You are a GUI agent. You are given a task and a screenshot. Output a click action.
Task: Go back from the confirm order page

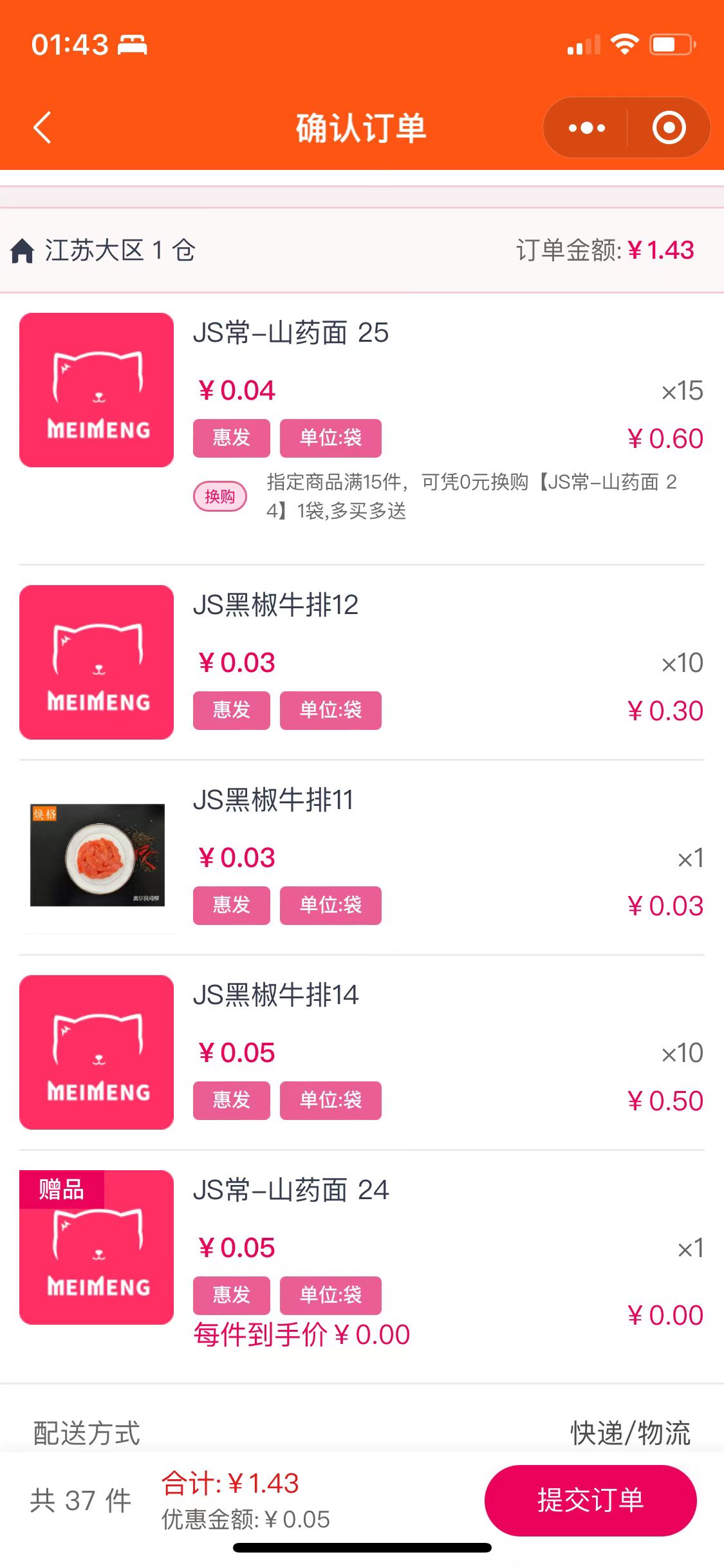click(x=42, y=127)
